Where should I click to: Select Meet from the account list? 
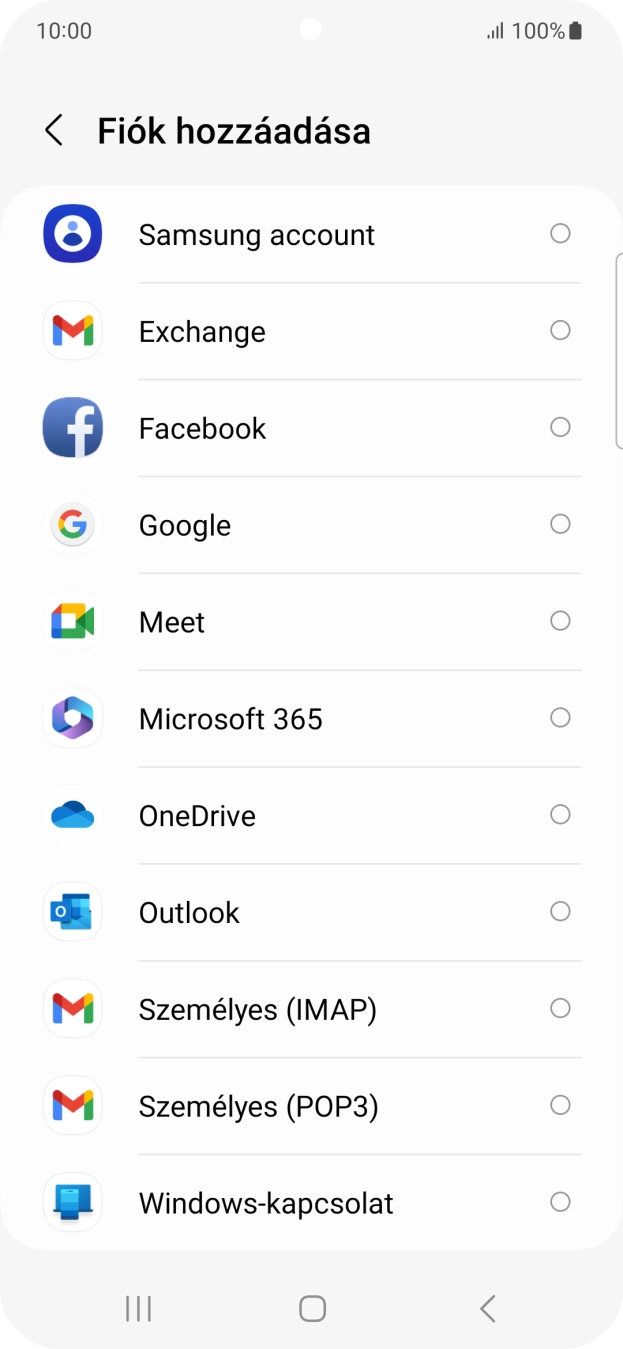click(x=172, y=623)
